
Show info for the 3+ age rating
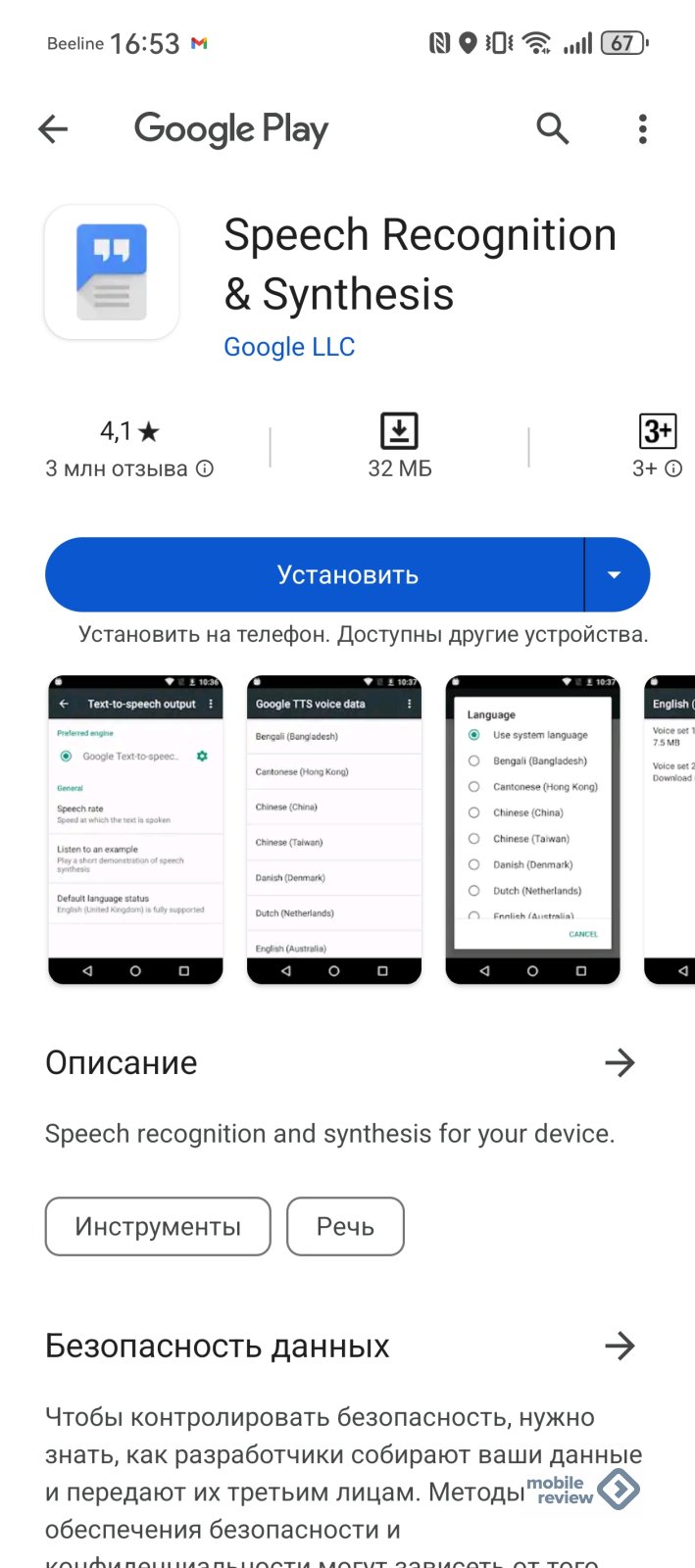coord(673,468)
